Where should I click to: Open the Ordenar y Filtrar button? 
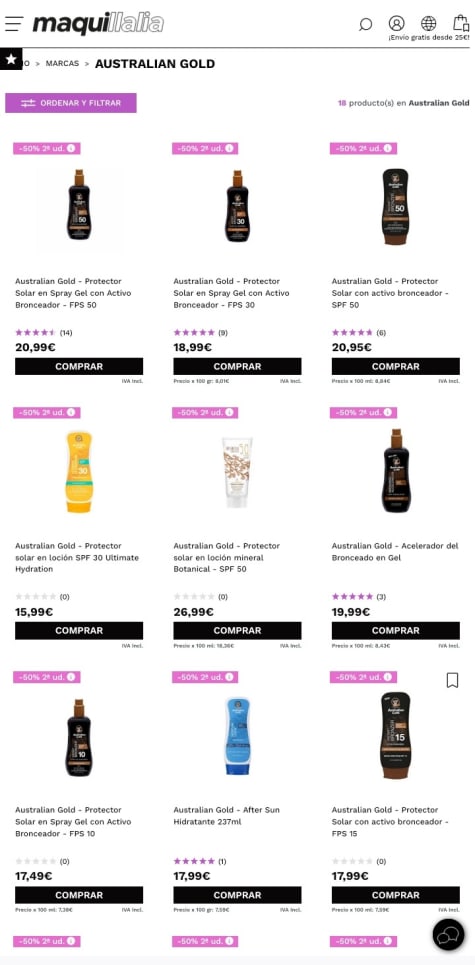71,103
